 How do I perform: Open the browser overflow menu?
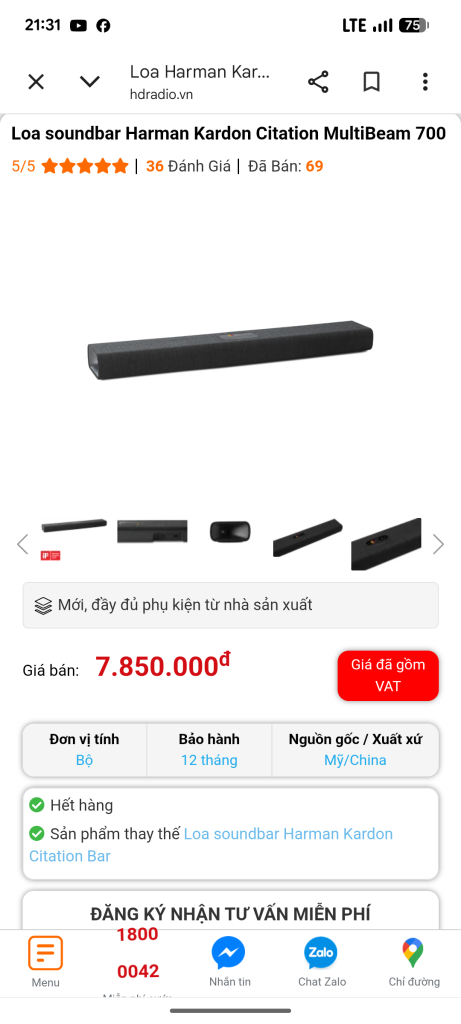pos(425,82)
